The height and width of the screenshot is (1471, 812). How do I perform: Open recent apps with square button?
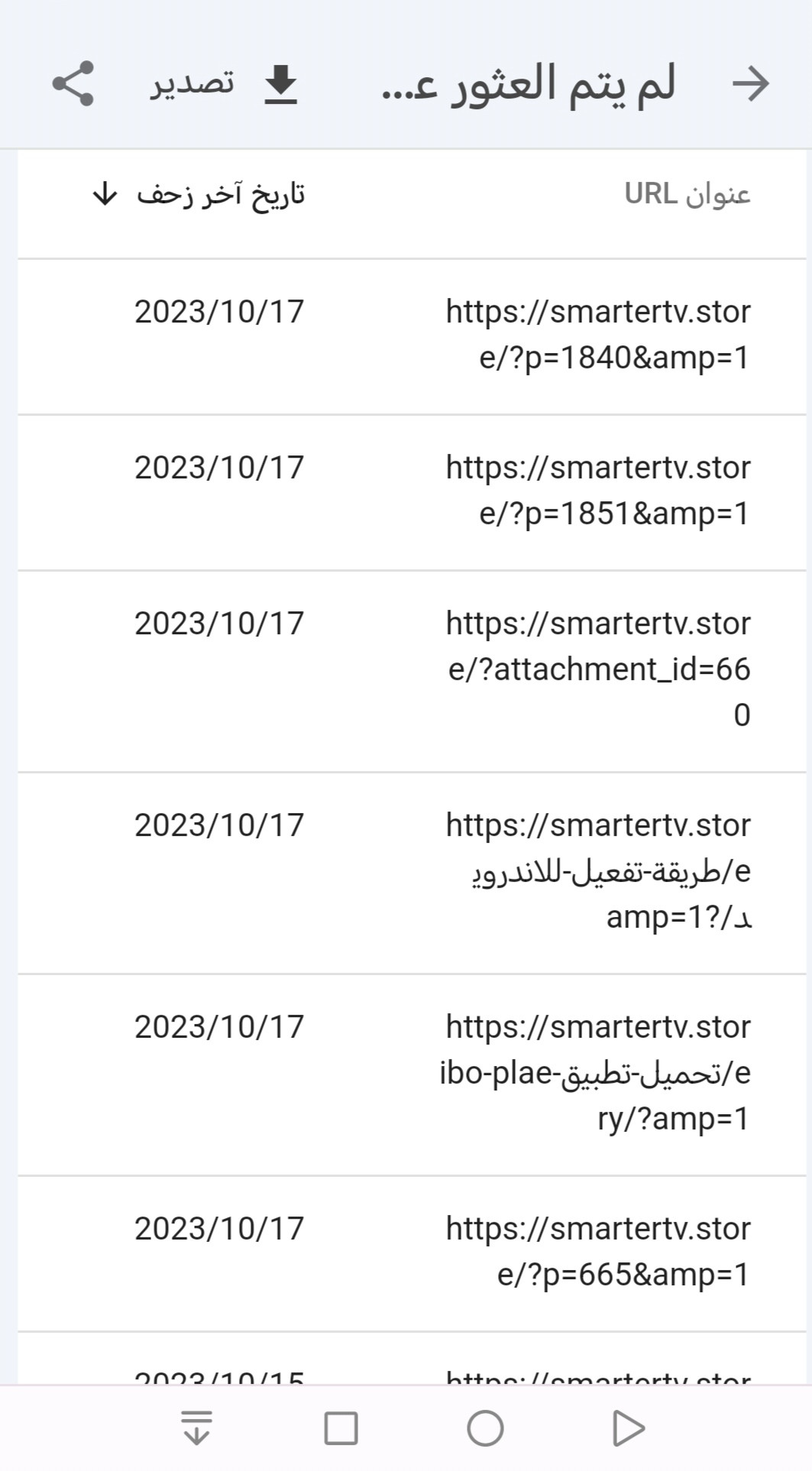tap(341, 1428)
